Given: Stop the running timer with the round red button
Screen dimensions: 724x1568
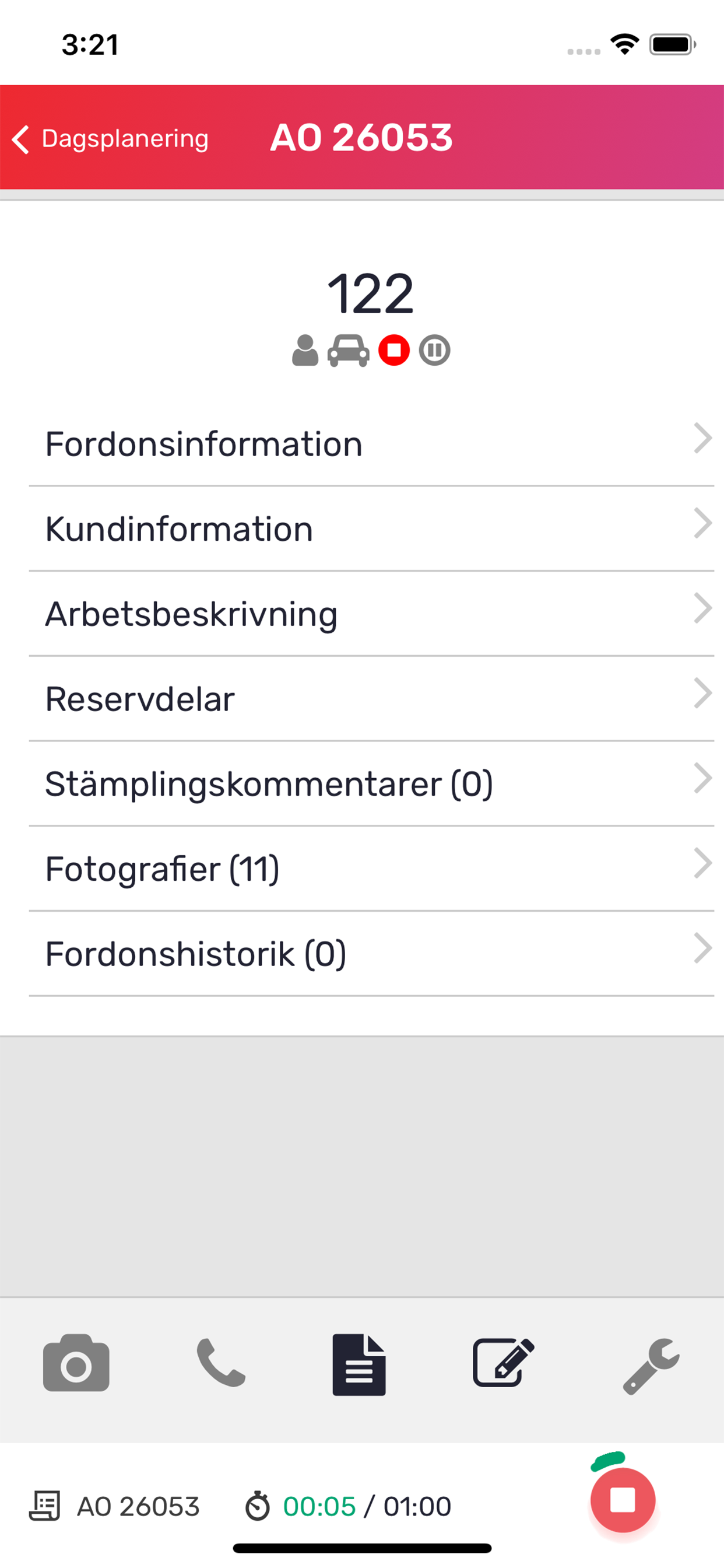Looking at the screenshot, I should click(x=623, y=1500).
